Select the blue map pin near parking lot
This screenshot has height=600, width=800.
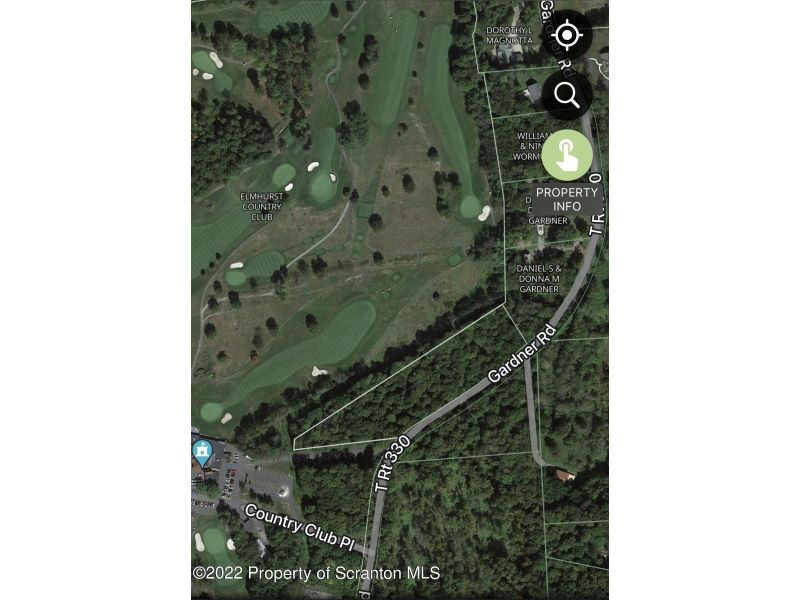(203, 453)
